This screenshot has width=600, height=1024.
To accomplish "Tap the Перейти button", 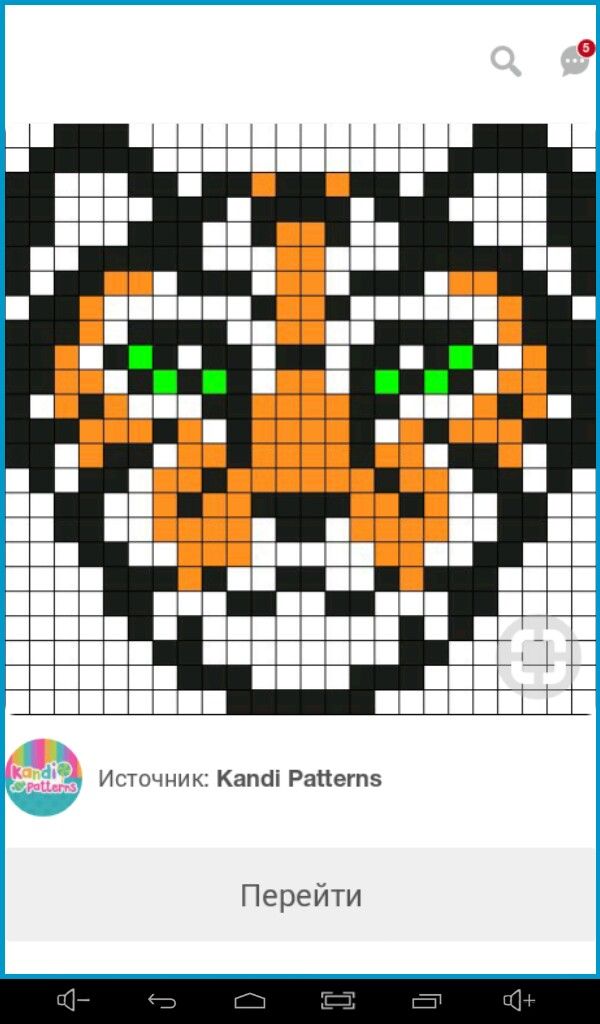I will click(300, 895).
